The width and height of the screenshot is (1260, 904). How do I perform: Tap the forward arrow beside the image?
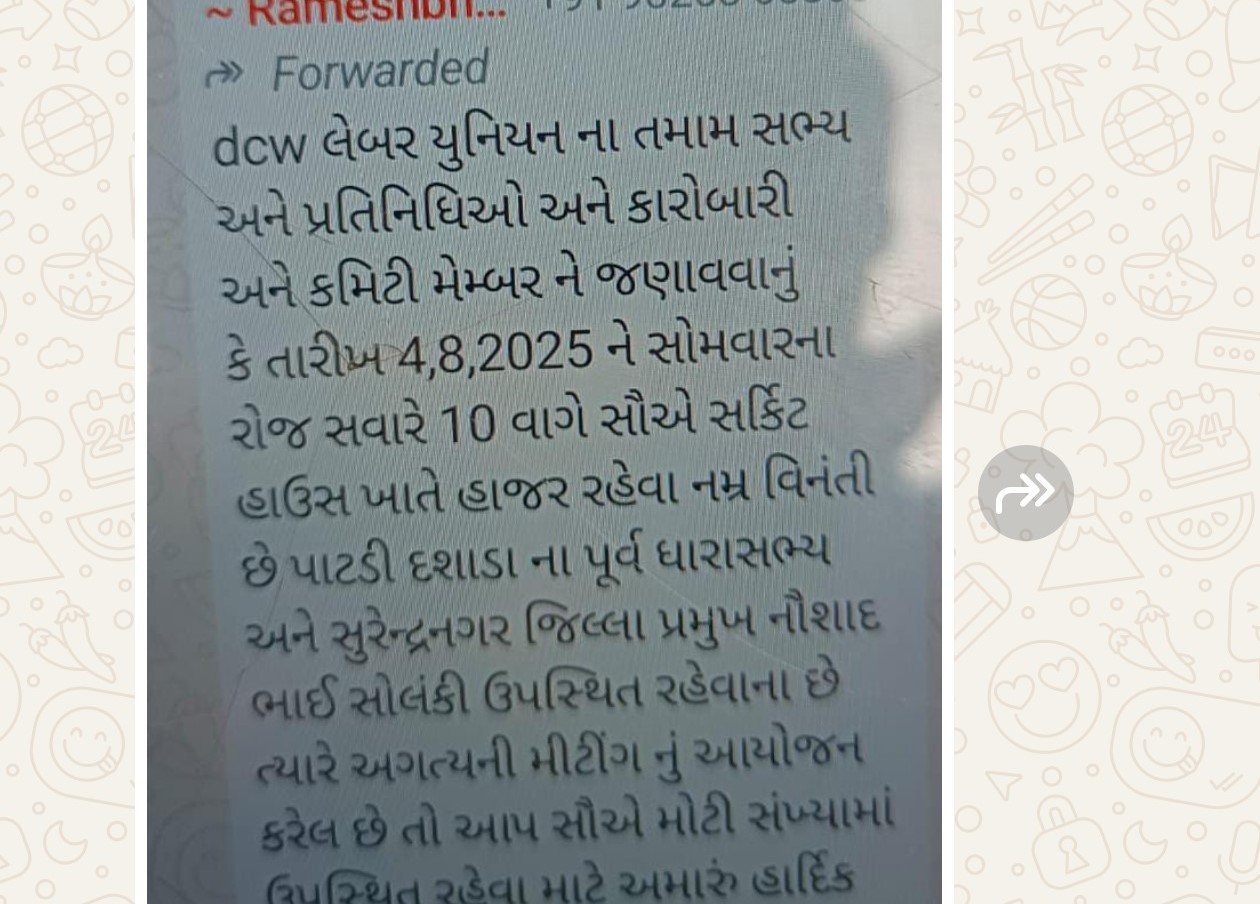pos(1025,492)
